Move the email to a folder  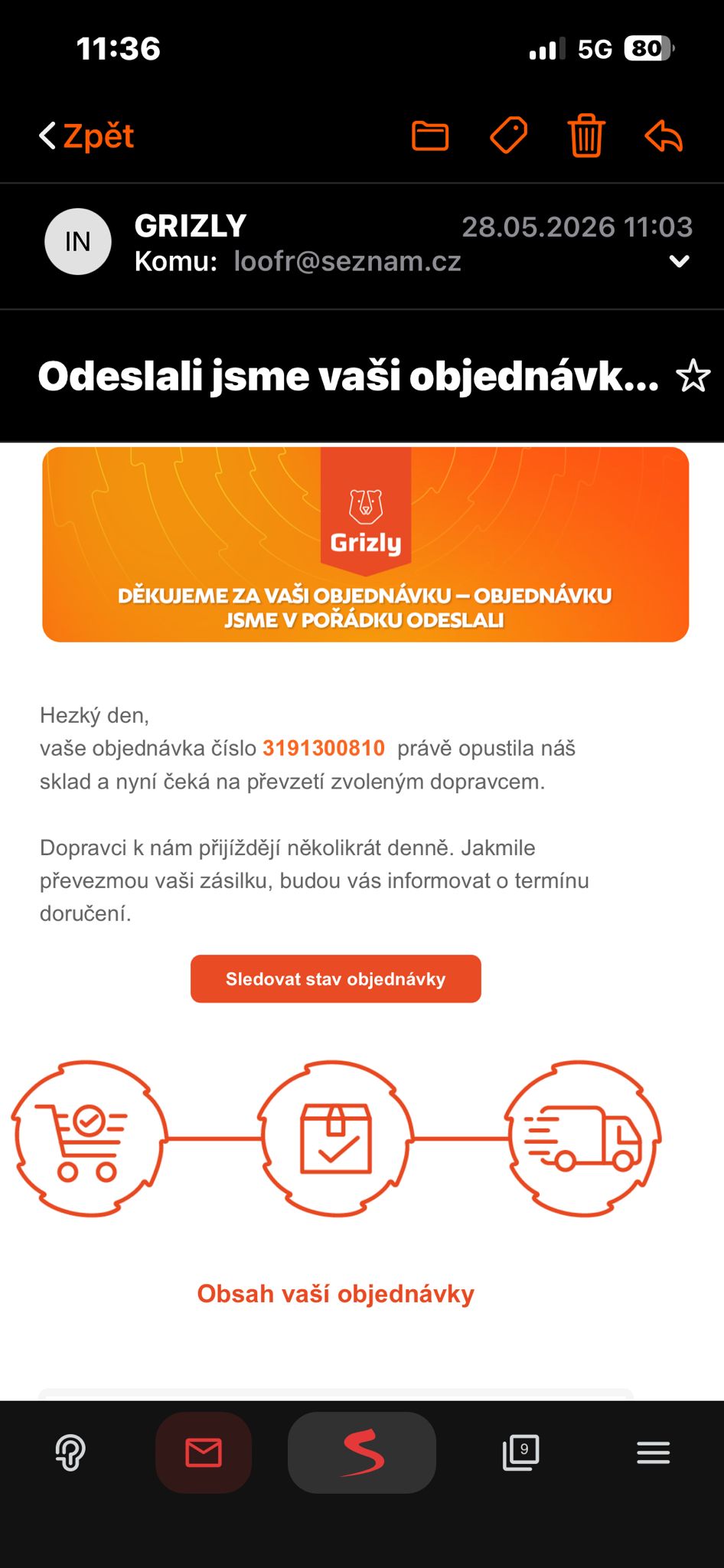tap(430, 136)
